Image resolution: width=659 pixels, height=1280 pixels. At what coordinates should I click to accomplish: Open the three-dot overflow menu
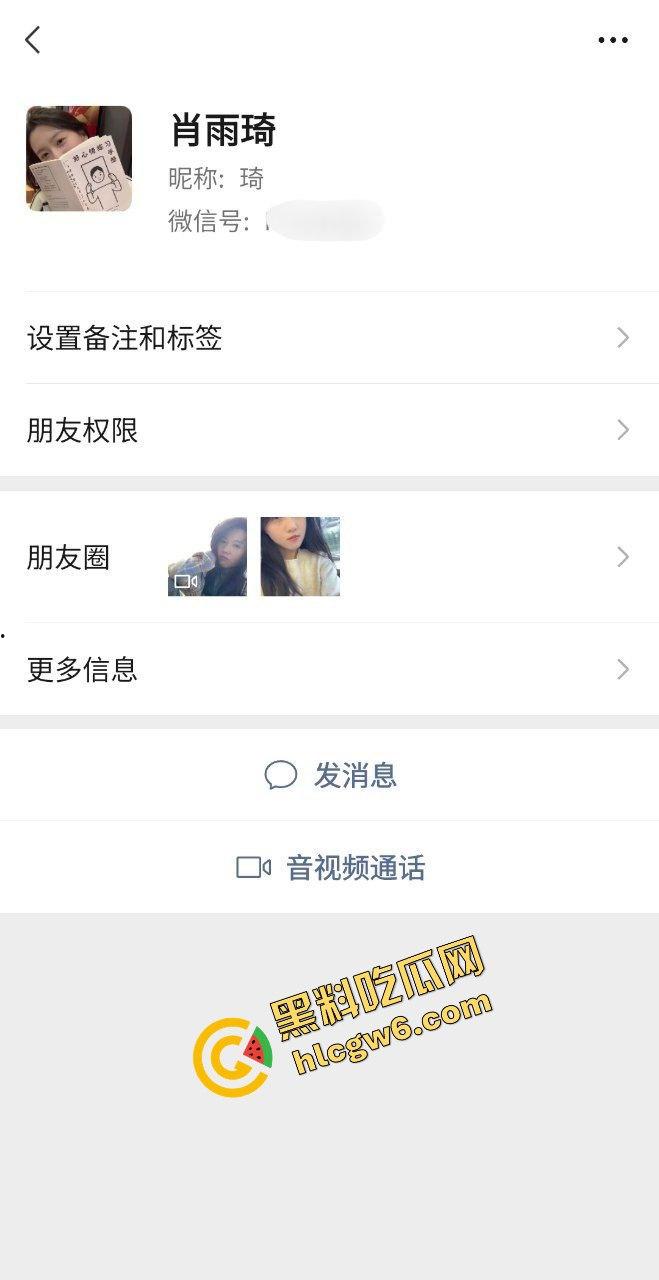pyautogui.click(x=612, y=40)
